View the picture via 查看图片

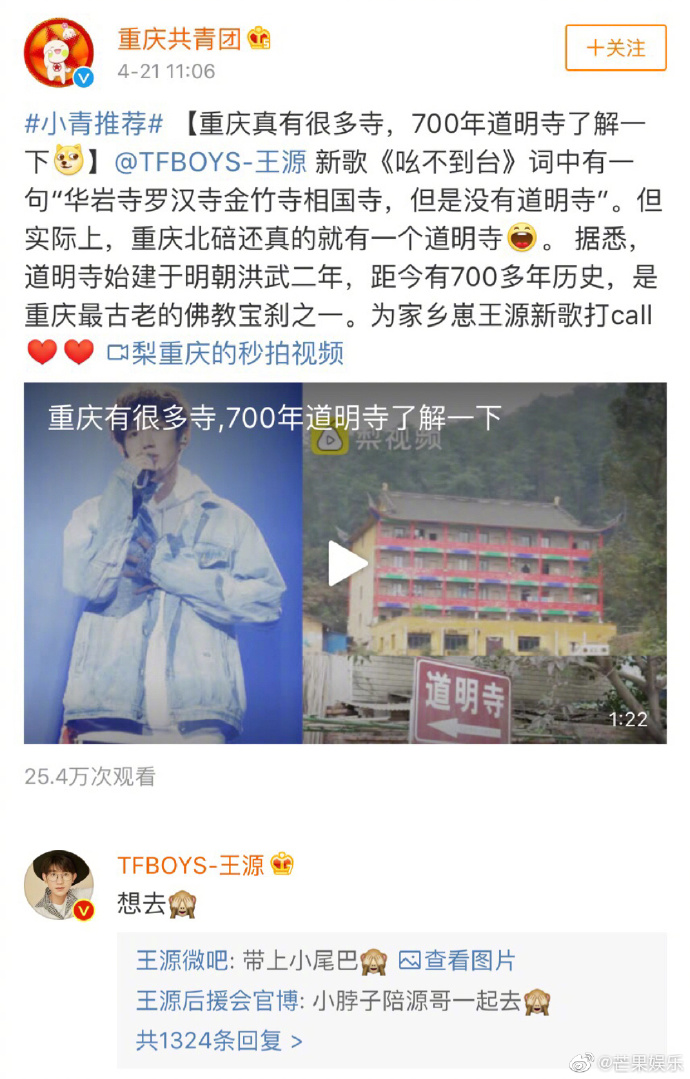(457, 961)
